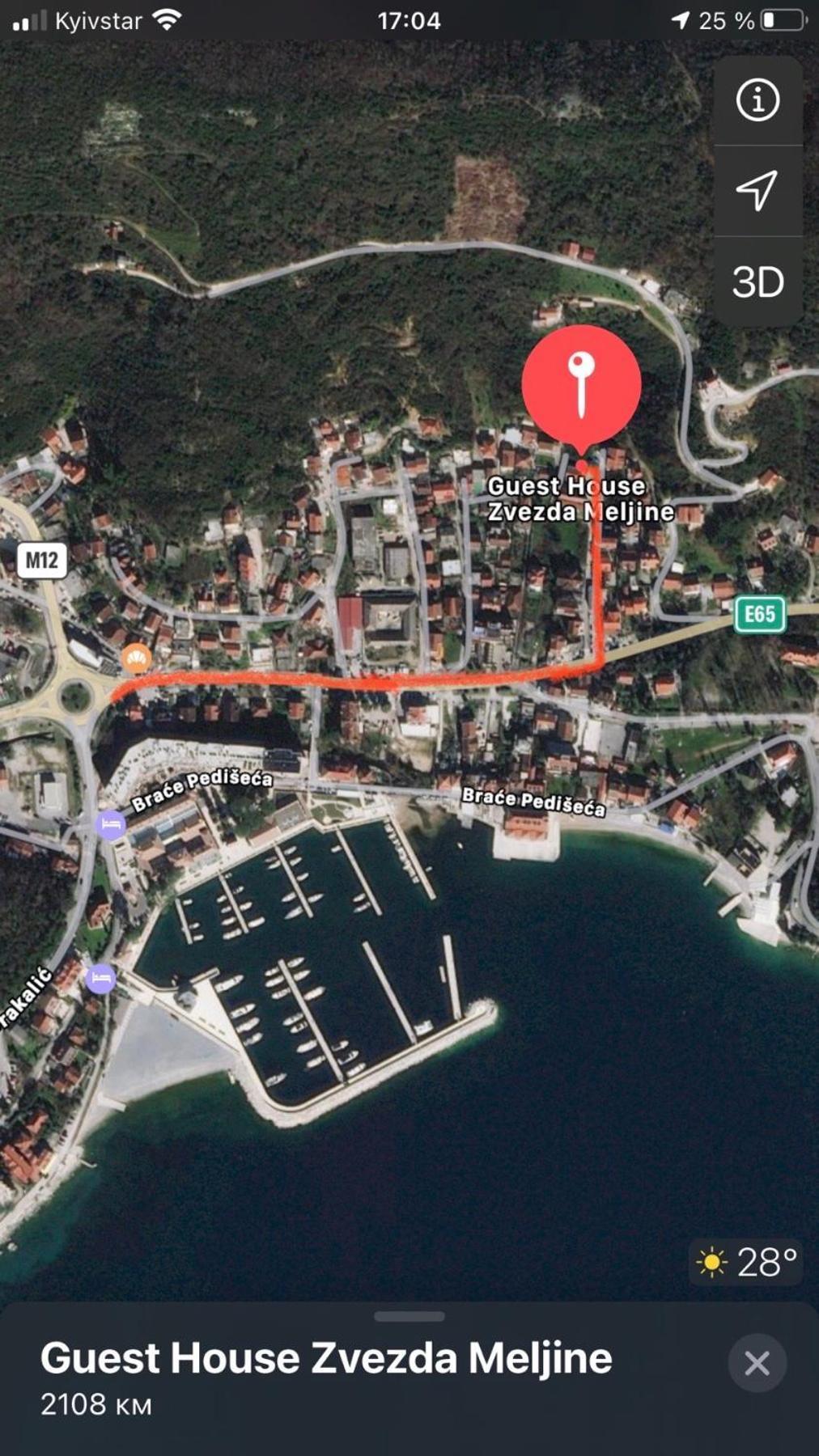
Task: Switch map to 3D view
Action: (757, 281)
